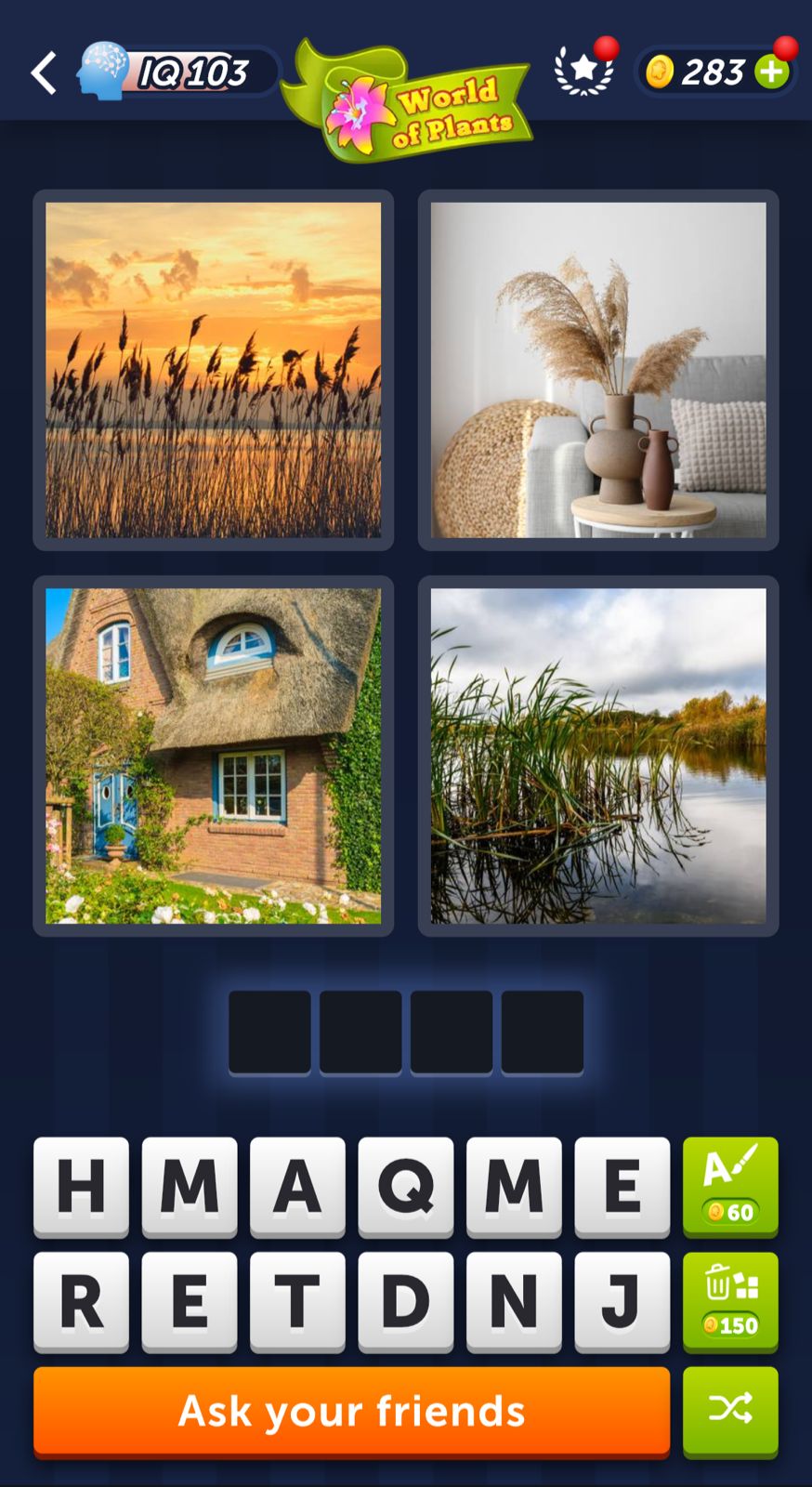Enlarge the thatched cottage picture
The image size is (812, 1487).
(x=214, y=756)
